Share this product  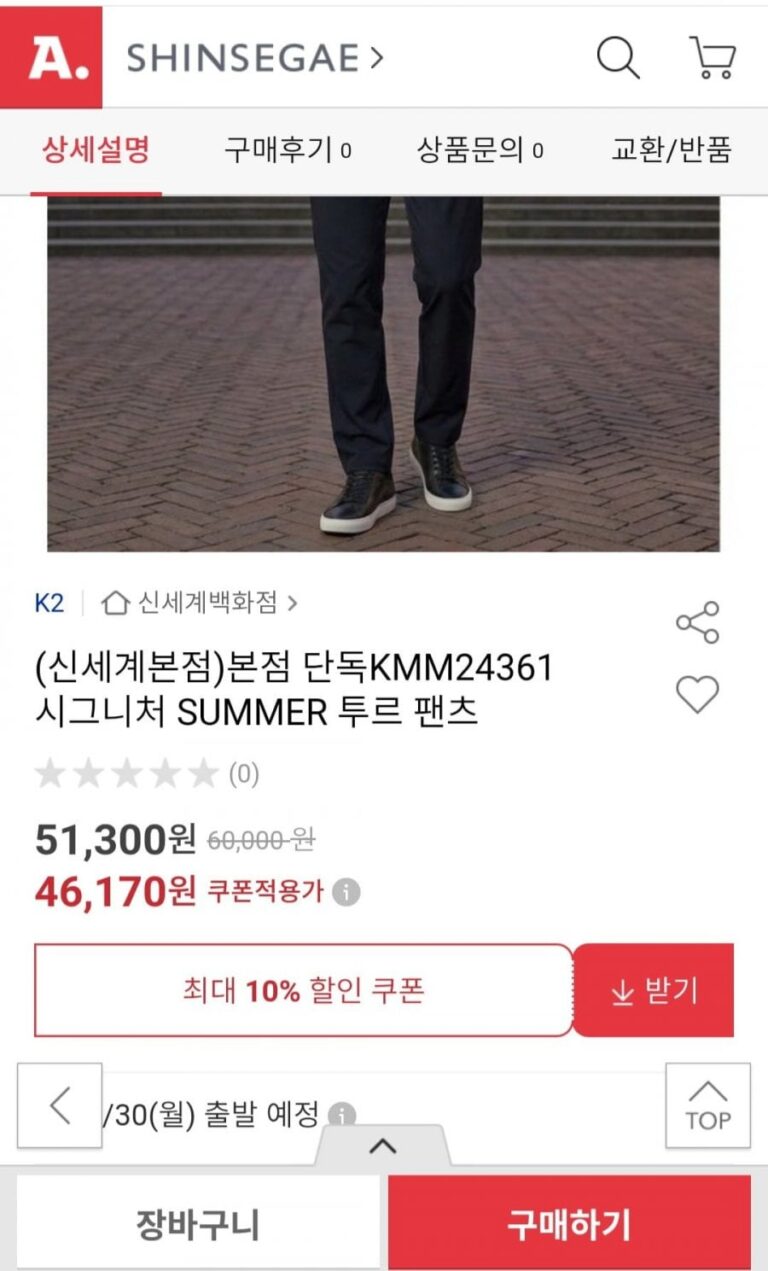coord(697,622)
